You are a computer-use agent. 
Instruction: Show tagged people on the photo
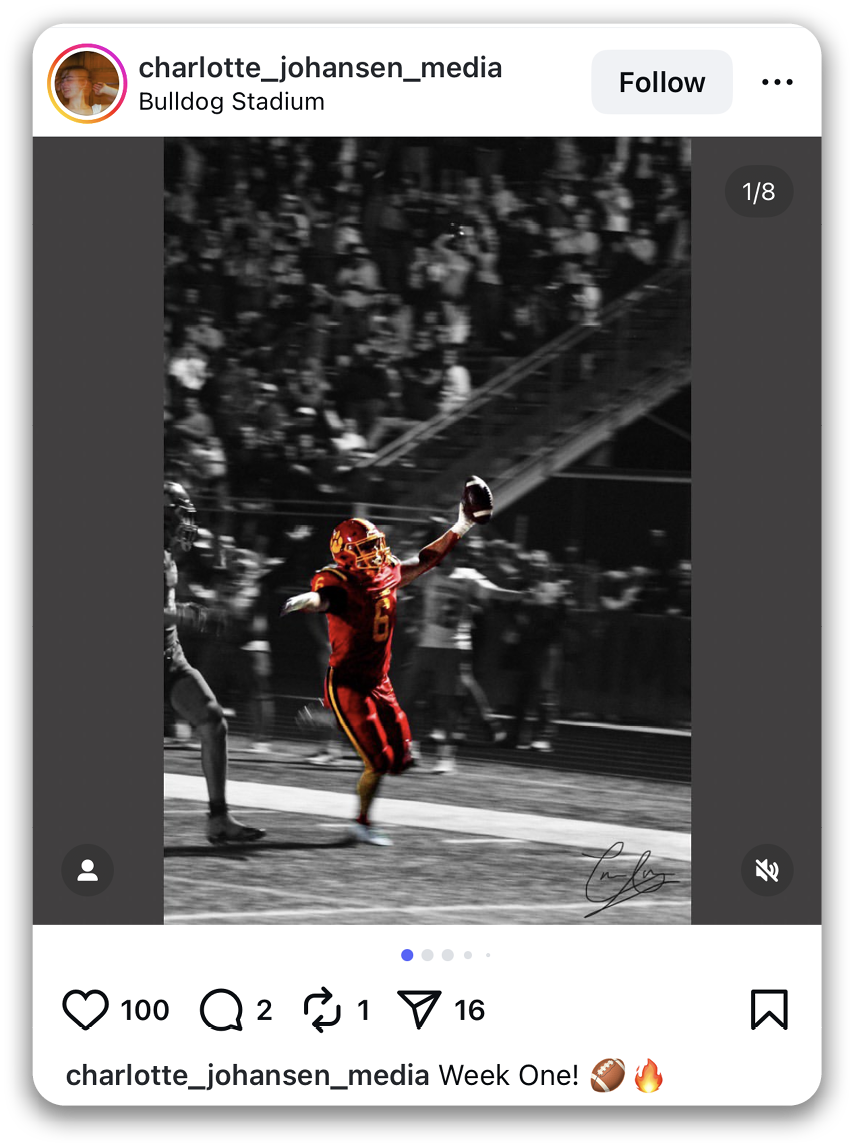(x=88, y=870)
